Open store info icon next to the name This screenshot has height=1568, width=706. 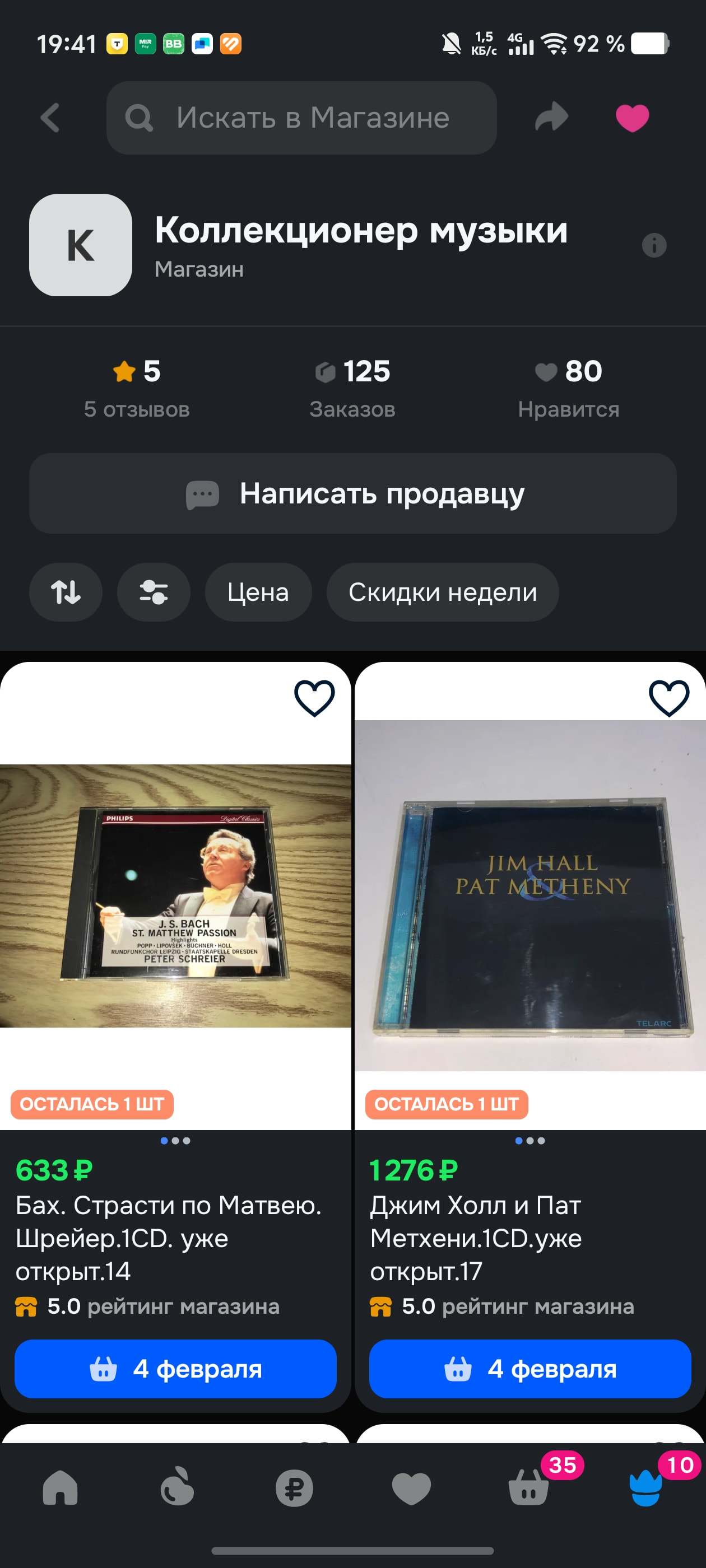[654, 245]
